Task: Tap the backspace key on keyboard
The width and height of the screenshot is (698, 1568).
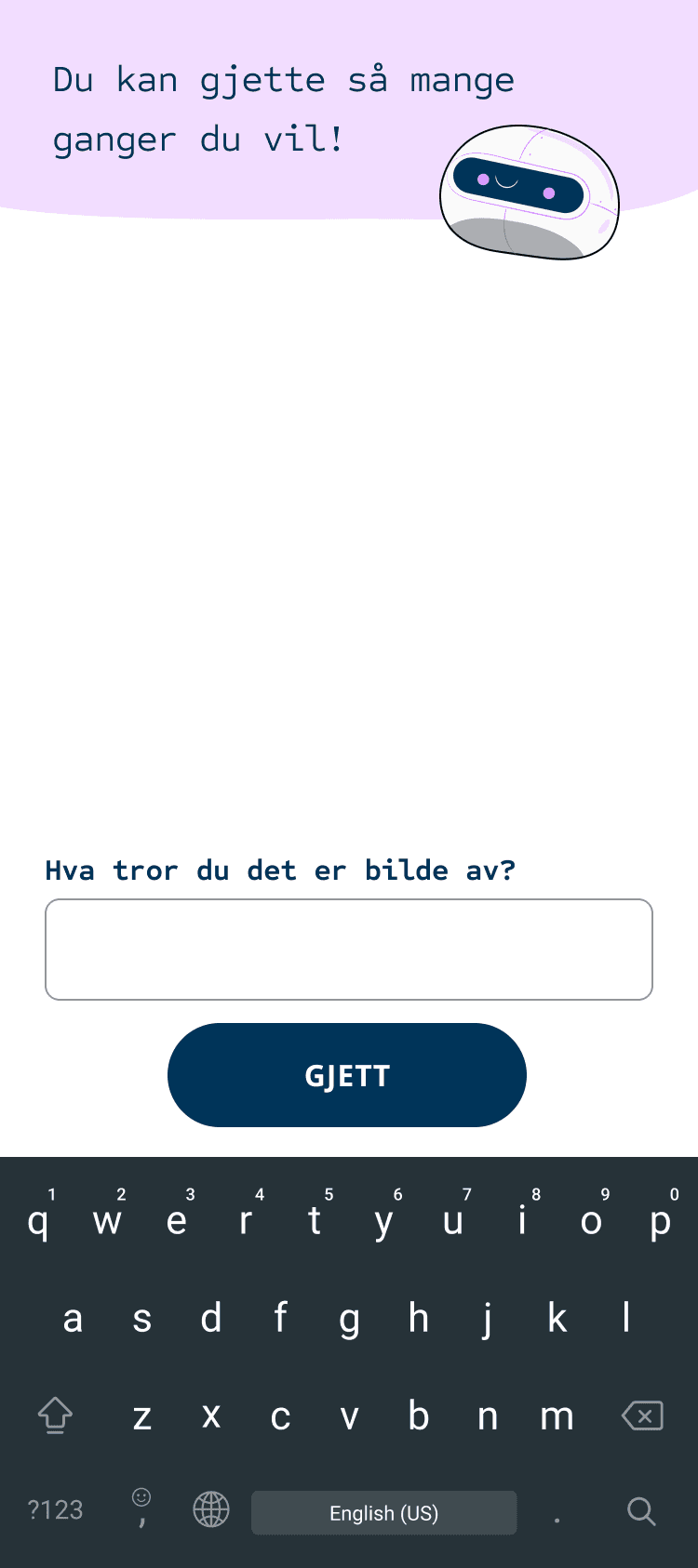Action: click(x=642, y=1415)
